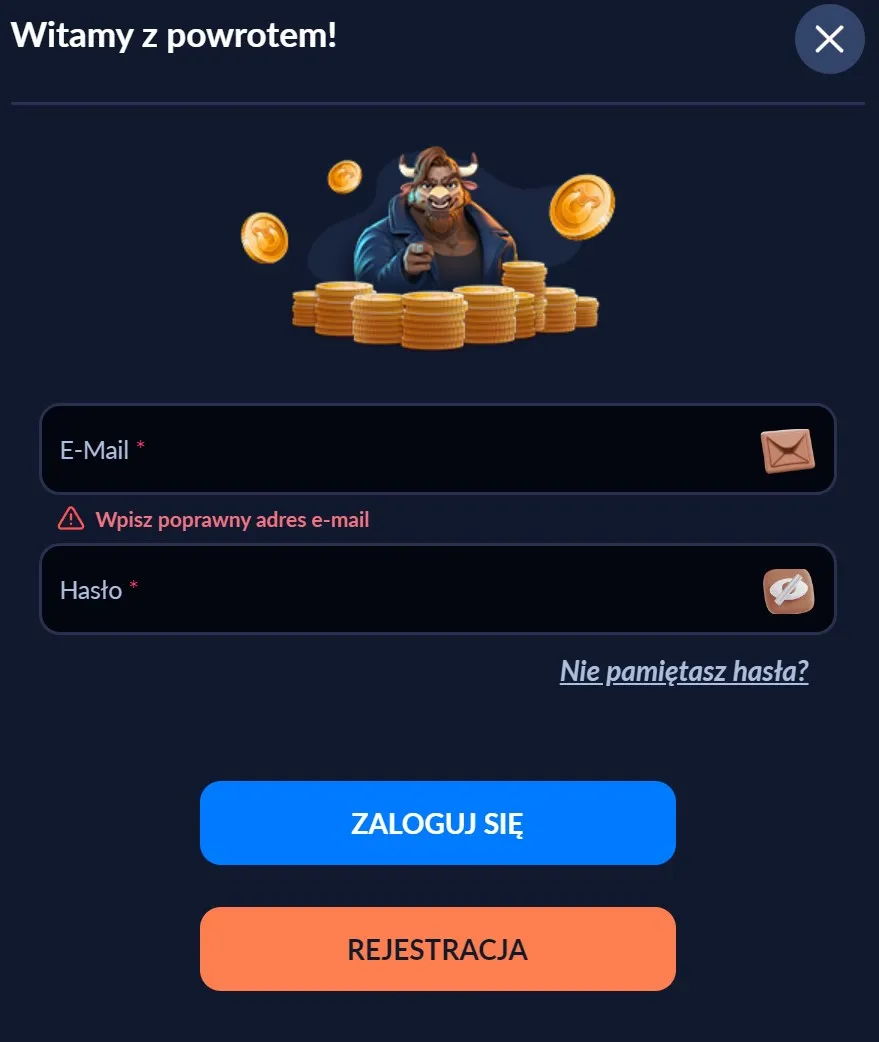The image size is (879, 1042).
Task: Tap the Hasło password field
Action: point(400,590)
